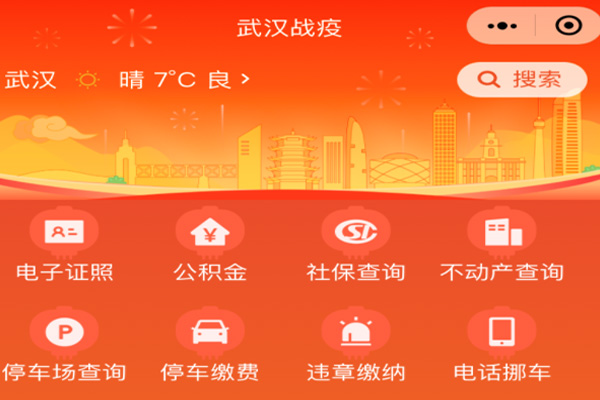The width and height of the screenshot is (600, 400).
Task: Open 公积金 service
Action: pos(210,245)
